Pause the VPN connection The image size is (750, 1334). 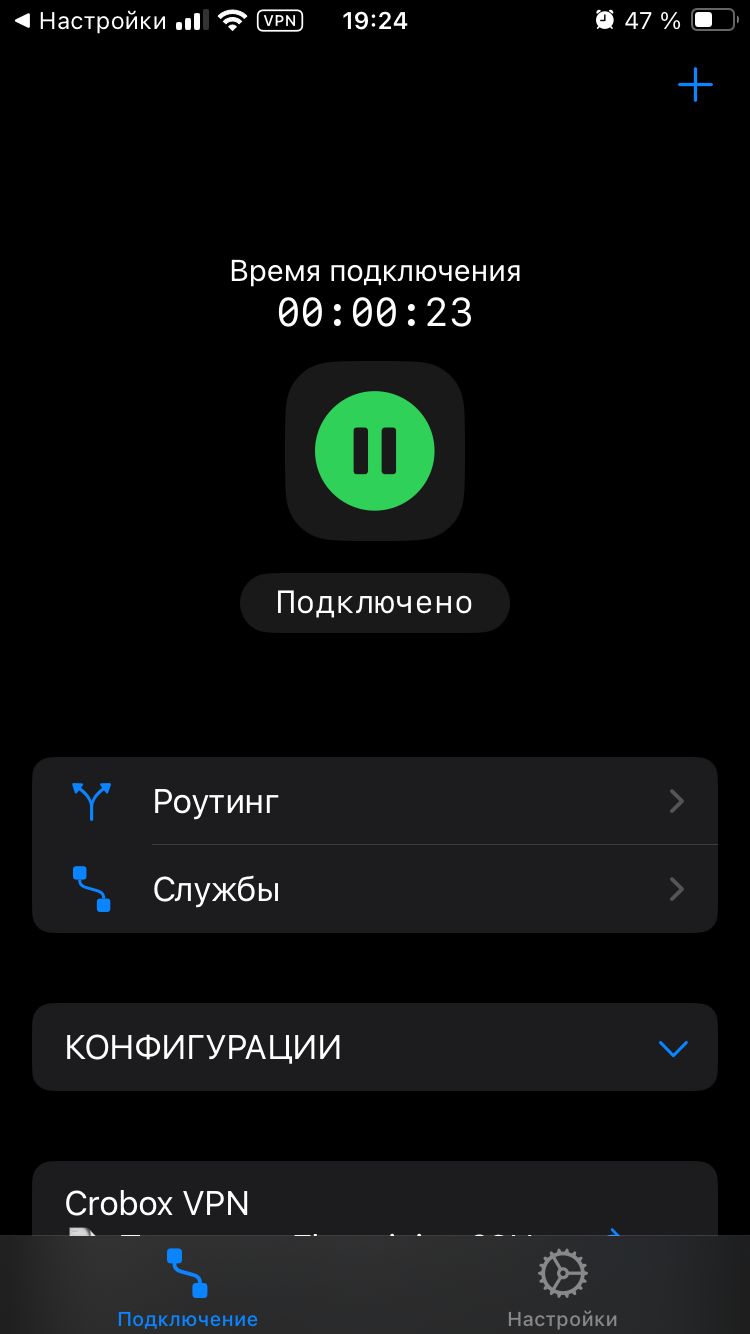(375, 451)
